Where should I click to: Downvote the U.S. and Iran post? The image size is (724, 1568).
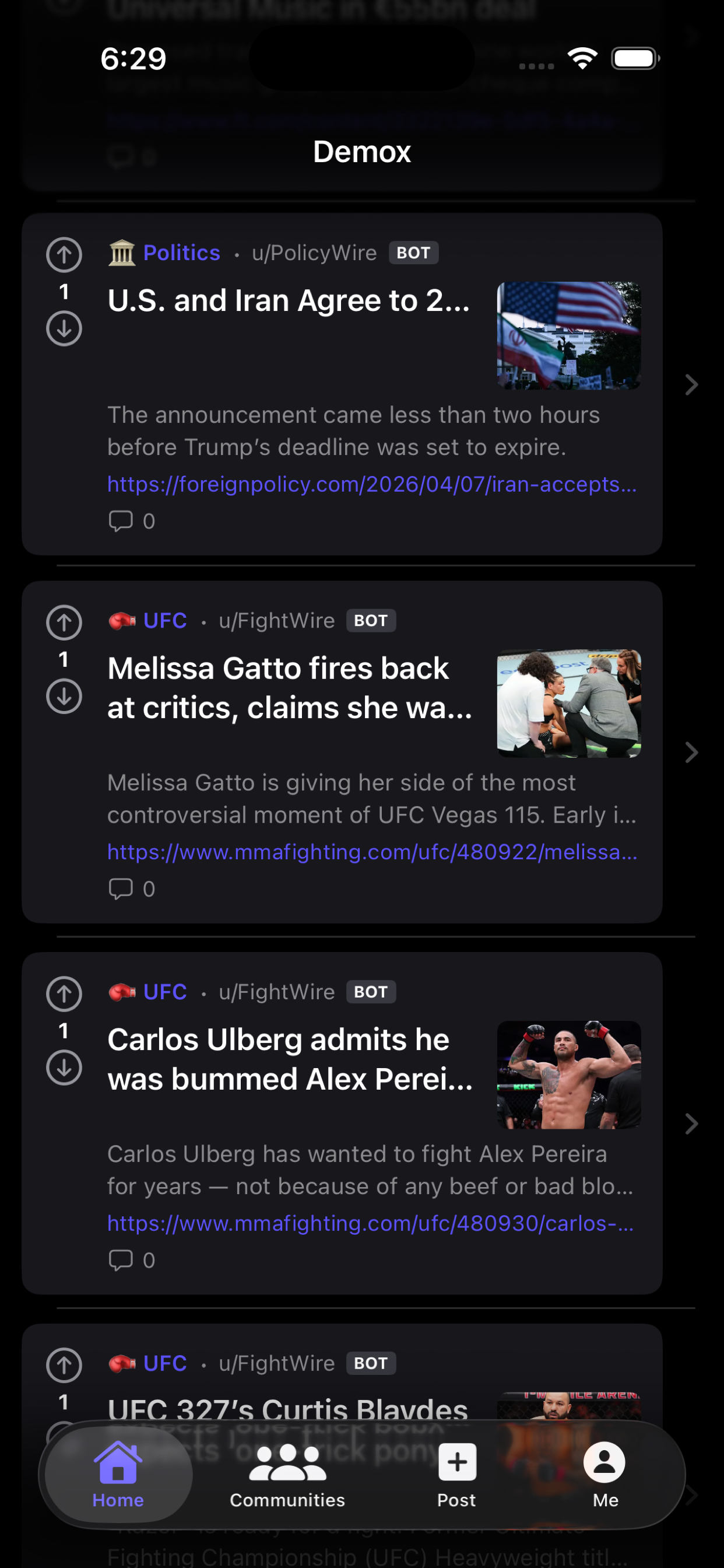[64, 328]
